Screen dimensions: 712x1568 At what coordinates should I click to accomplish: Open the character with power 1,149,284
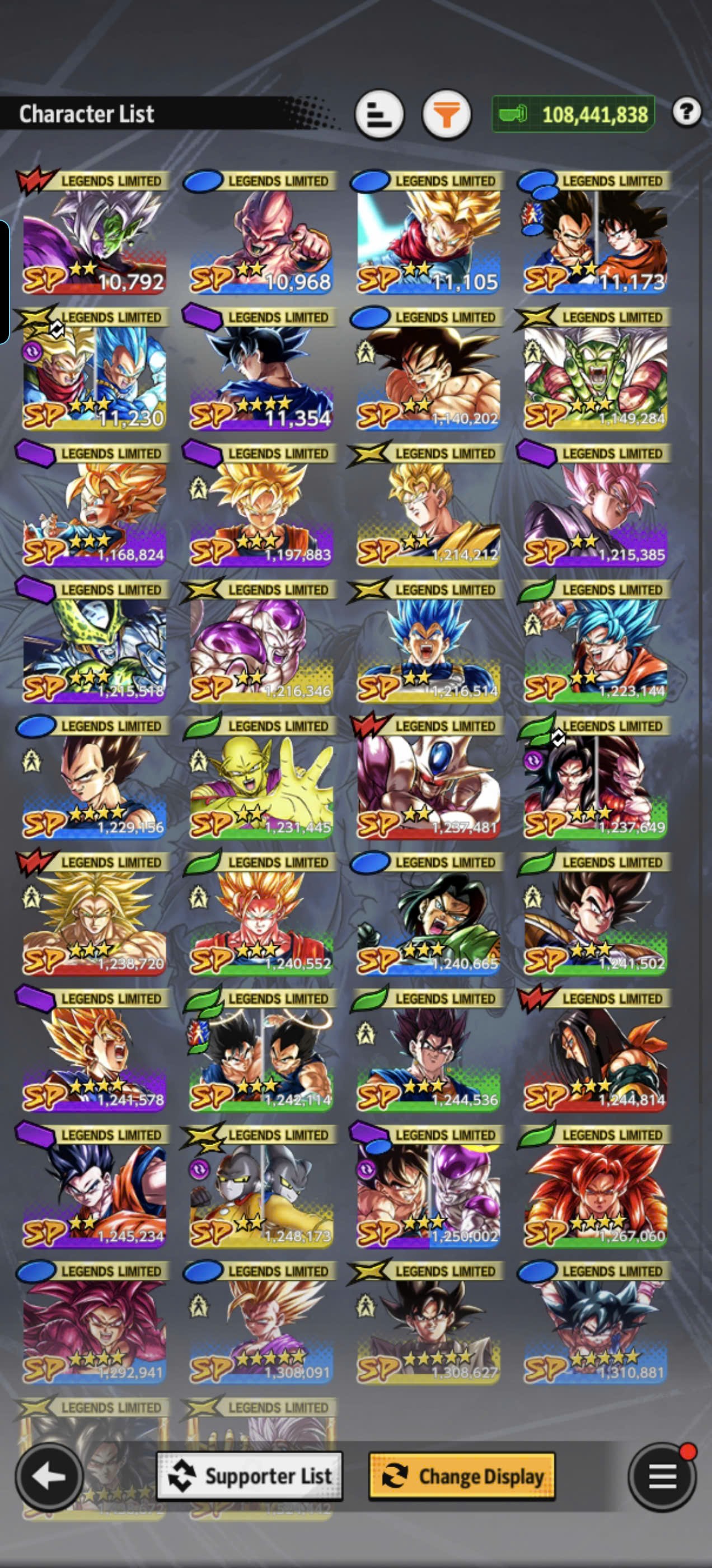coord(594,370)
